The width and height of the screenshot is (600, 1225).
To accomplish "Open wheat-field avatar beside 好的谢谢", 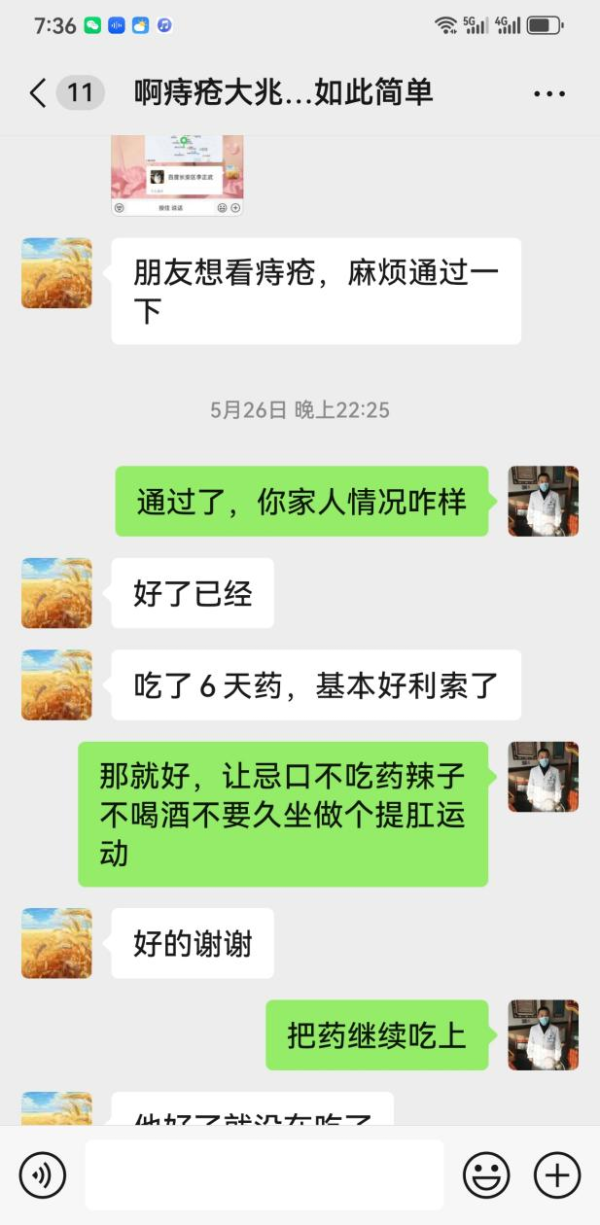I will [x=57, y=943].
